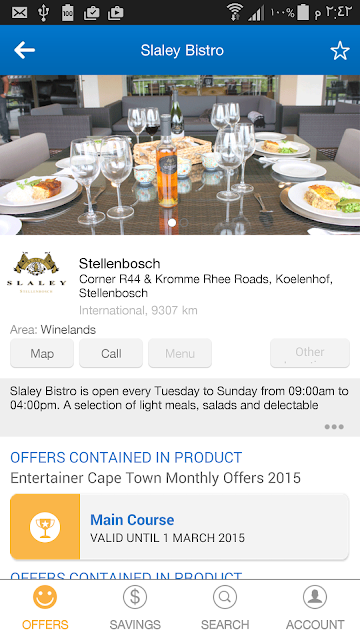
Task: Expand the description with the three dots
Action: point(334,427)
